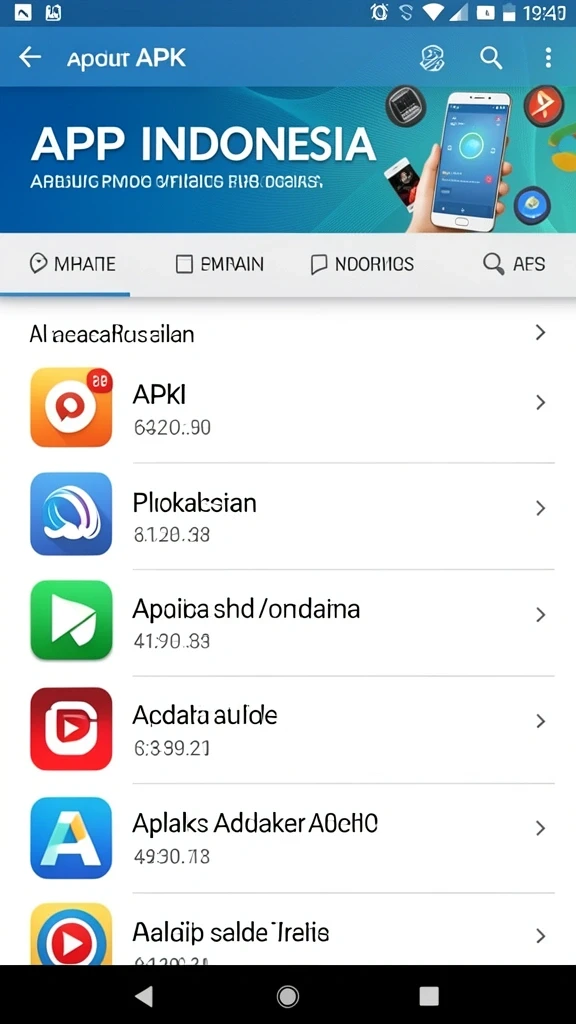Viewport: 576px width, 1024px height.
Task: Tap the system home button
Action: pos(287,996)
